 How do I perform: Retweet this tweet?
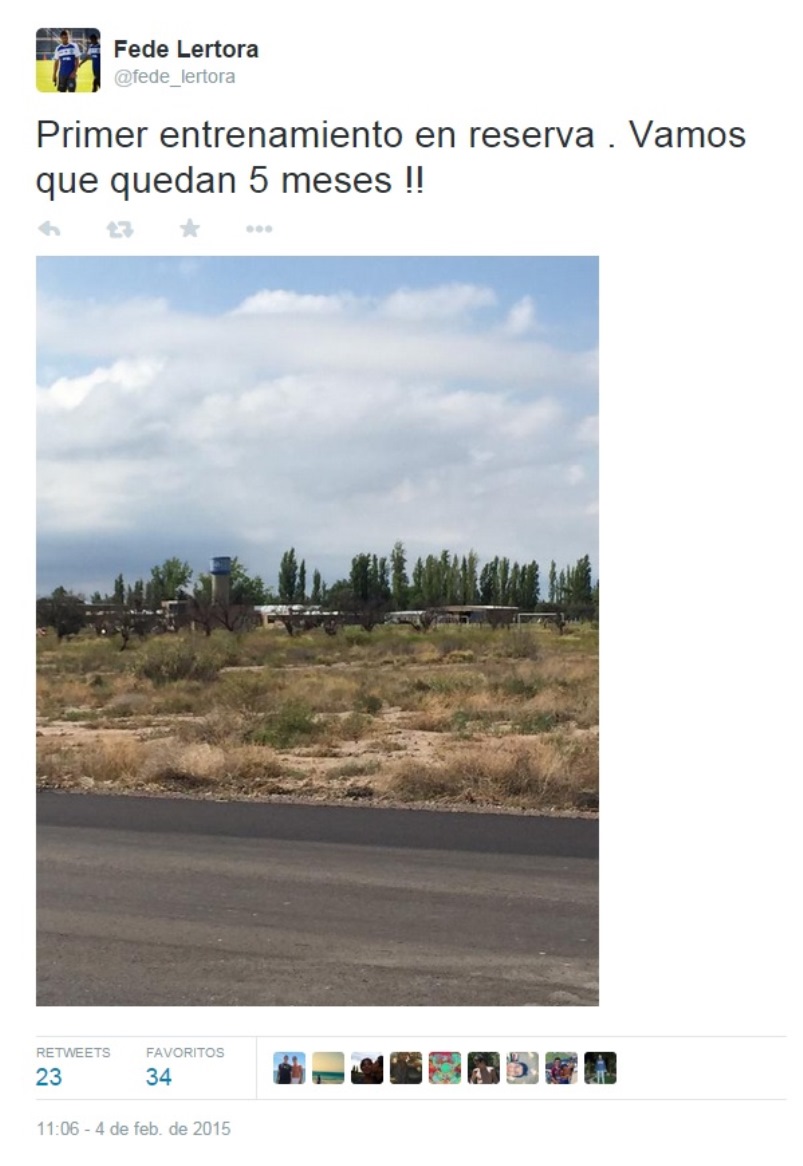click(x=120, y=229)
